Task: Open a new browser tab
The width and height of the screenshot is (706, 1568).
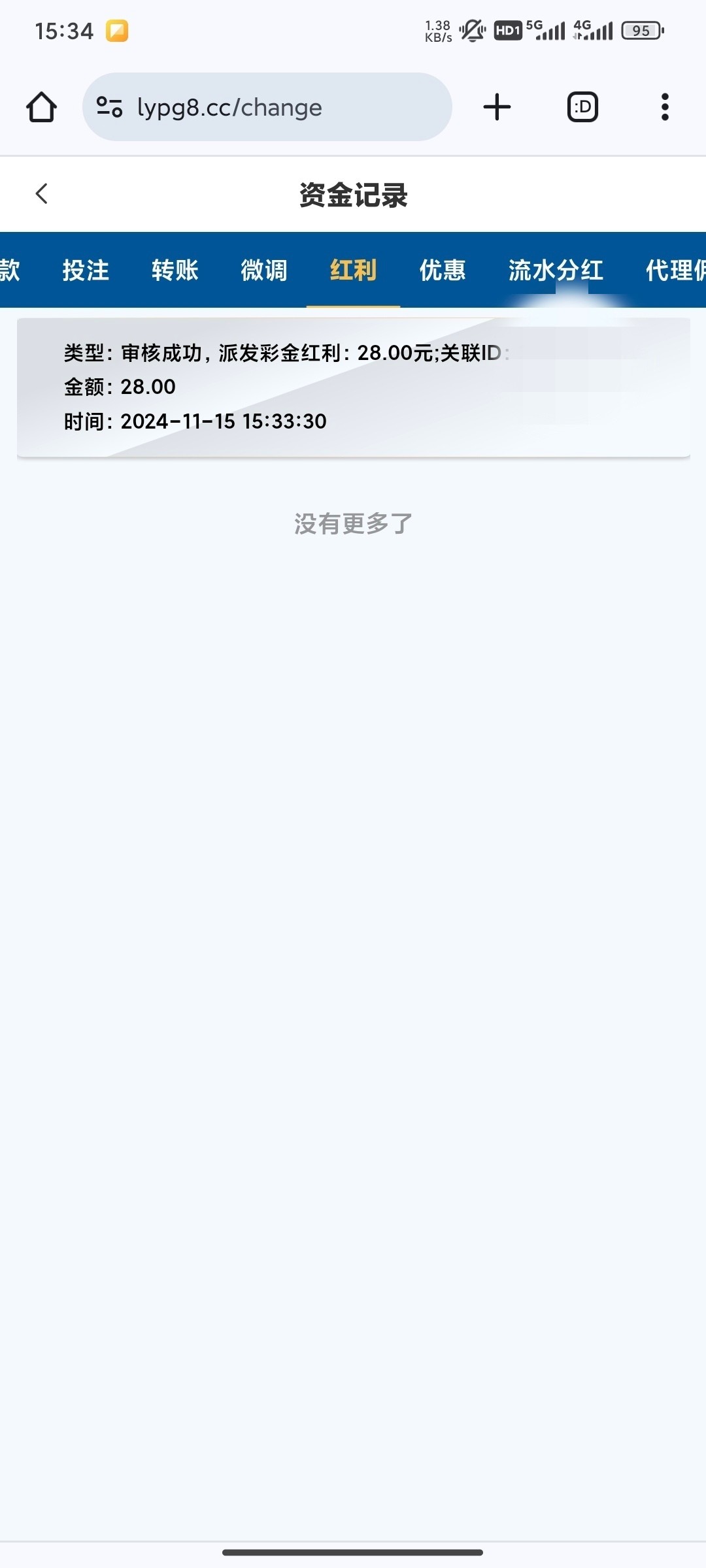Action: click(497, 107)
